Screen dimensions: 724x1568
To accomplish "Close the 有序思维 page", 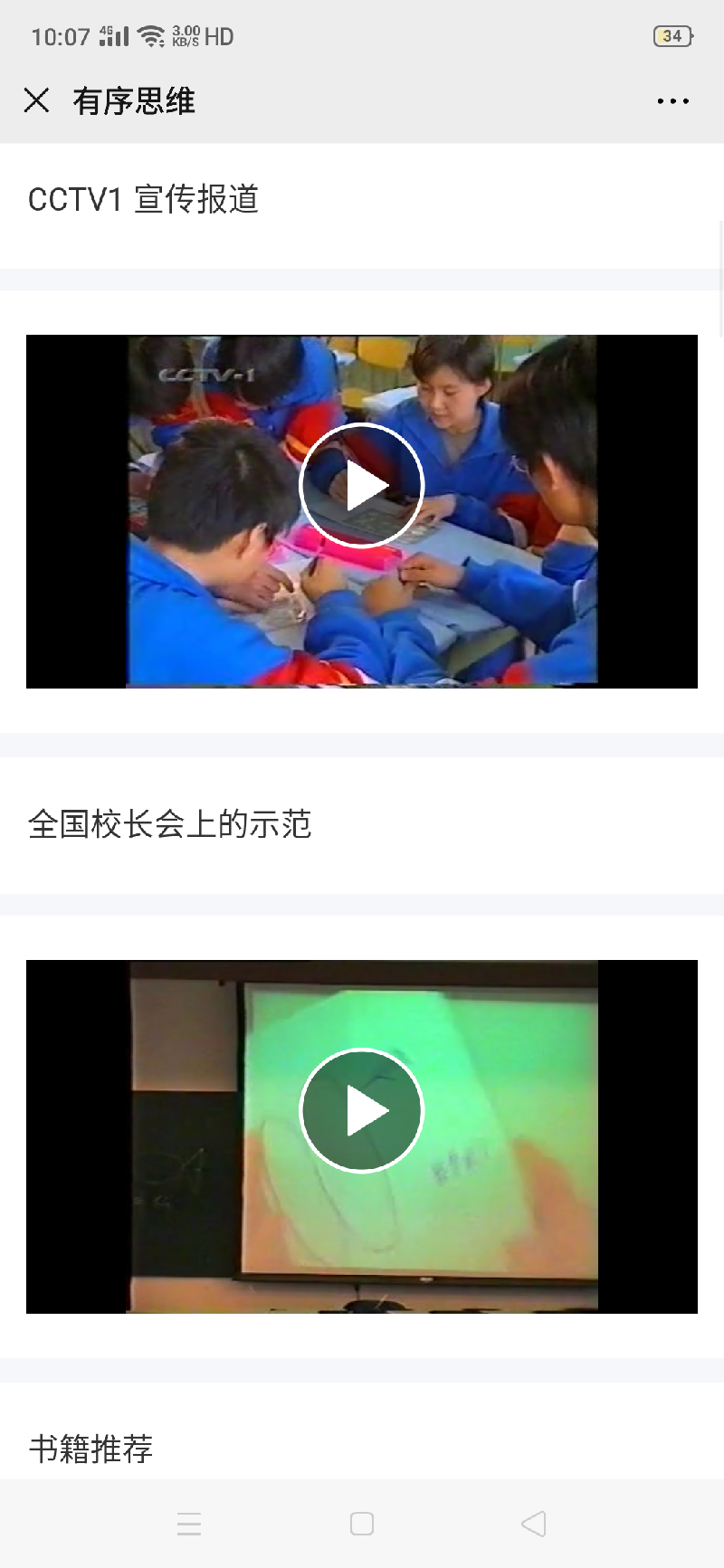I will [36, 100].
